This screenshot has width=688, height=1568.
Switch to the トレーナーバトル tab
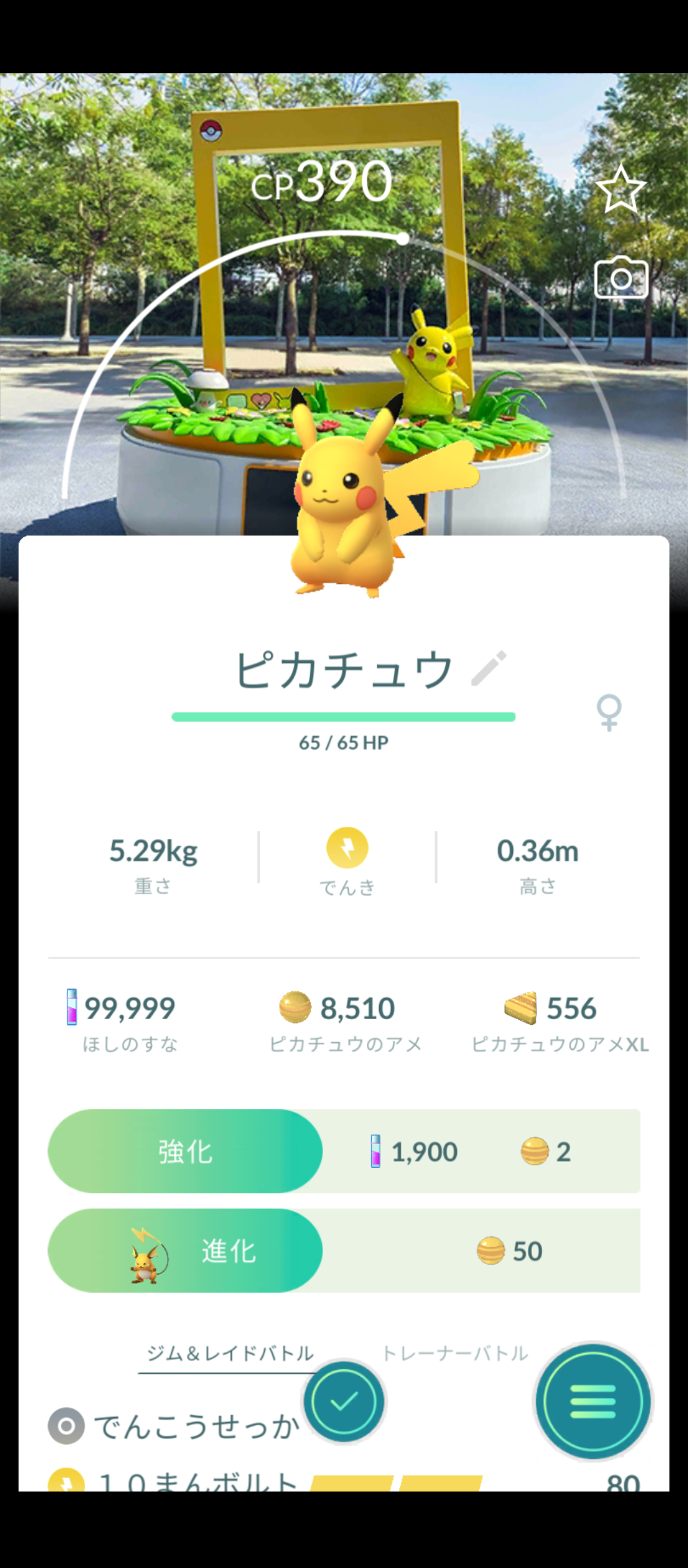coord(455,1353)
